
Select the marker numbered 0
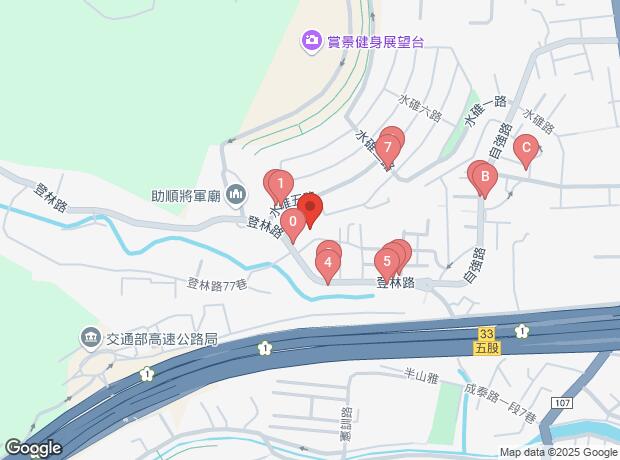pyautogui.click(x=292, y=221)
